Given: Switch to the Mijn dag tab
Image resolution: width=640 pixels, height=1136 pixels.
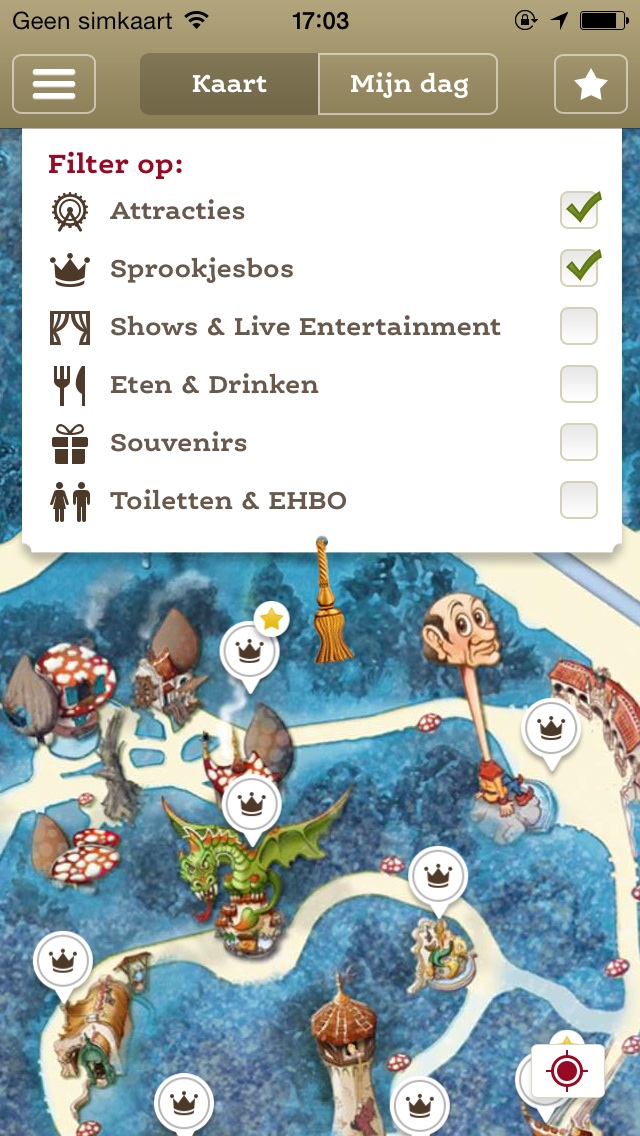Looking at the screenshot, I should 408,84.
